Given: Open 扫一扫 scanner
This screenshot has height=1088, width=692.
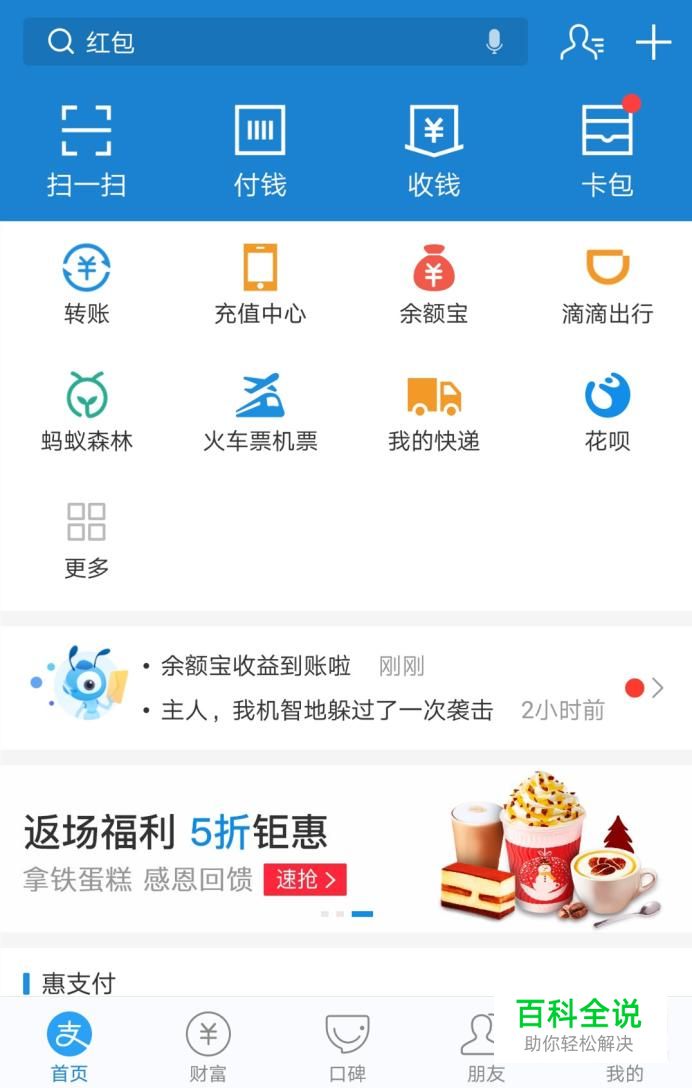Looking at the screenshot, I should [x=86, y=150].
